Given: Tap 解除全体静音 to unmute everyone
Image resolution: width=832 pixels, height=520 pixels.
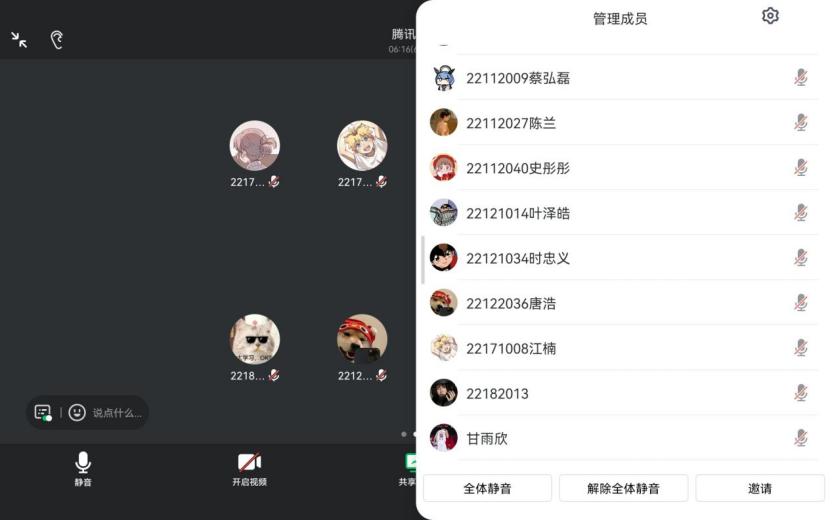Looking at the screenshot, I should tap(623, 488).
